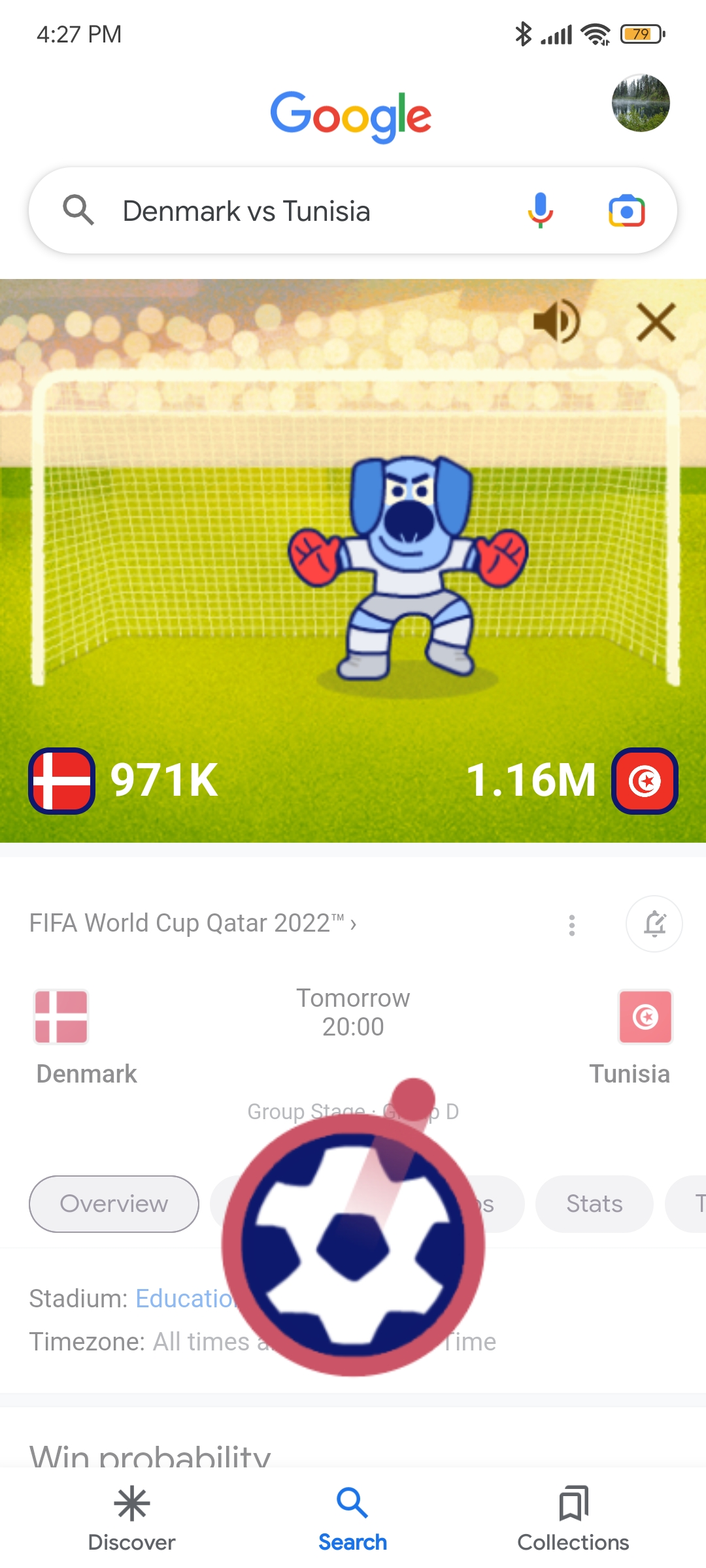
Task: Start voice search with the microphone
Action: [x=540, y=210]
